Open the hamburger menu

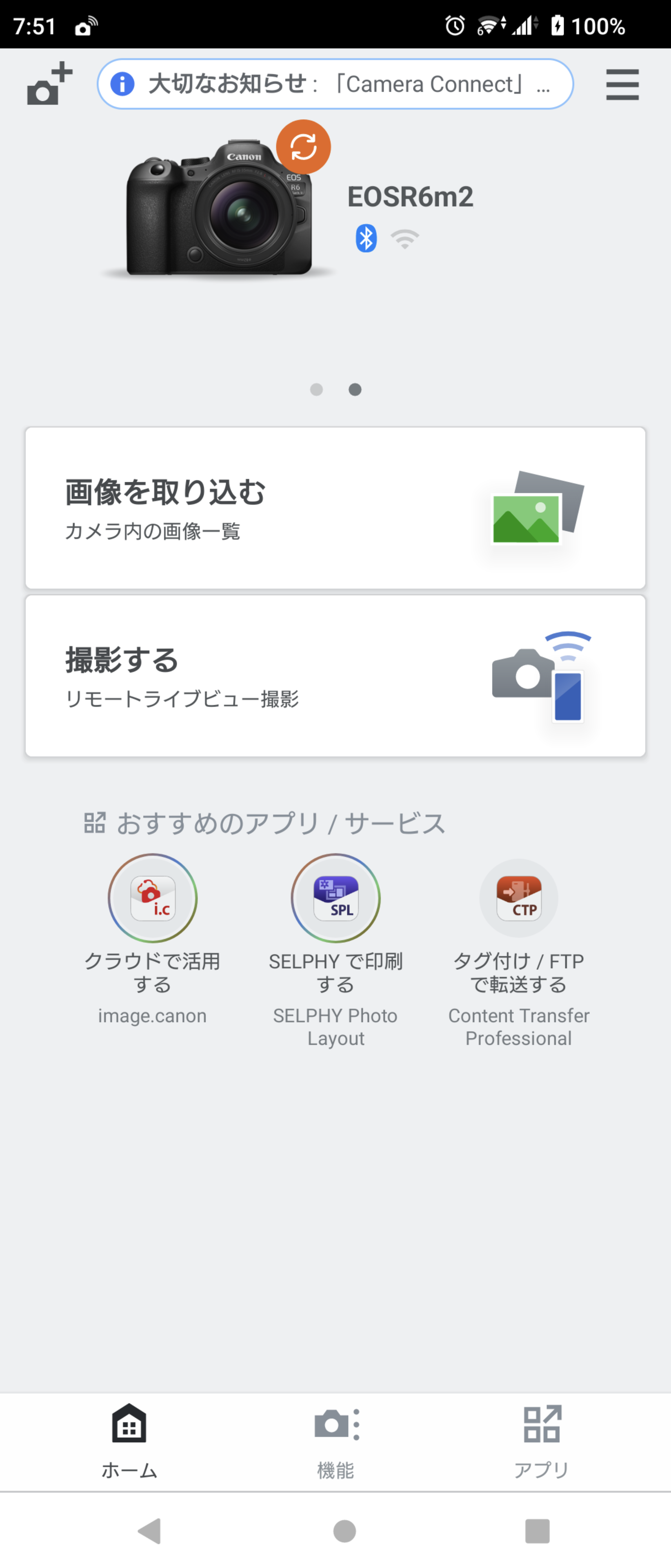click(x=622, y=84)
